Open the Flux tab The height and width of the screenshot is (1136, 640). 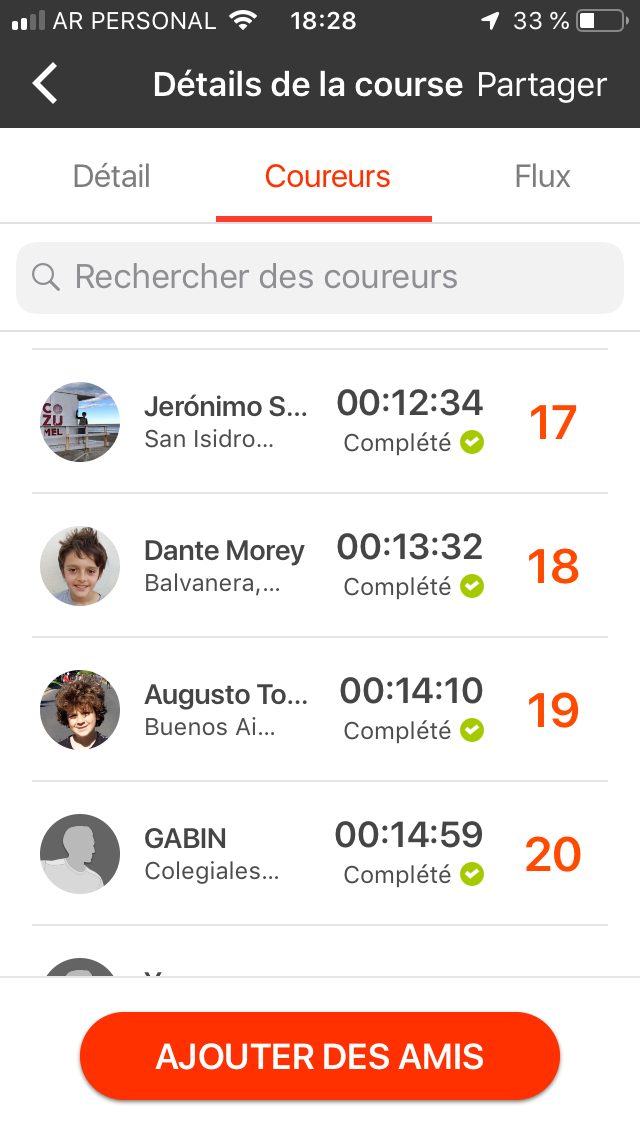pos(542,176)
